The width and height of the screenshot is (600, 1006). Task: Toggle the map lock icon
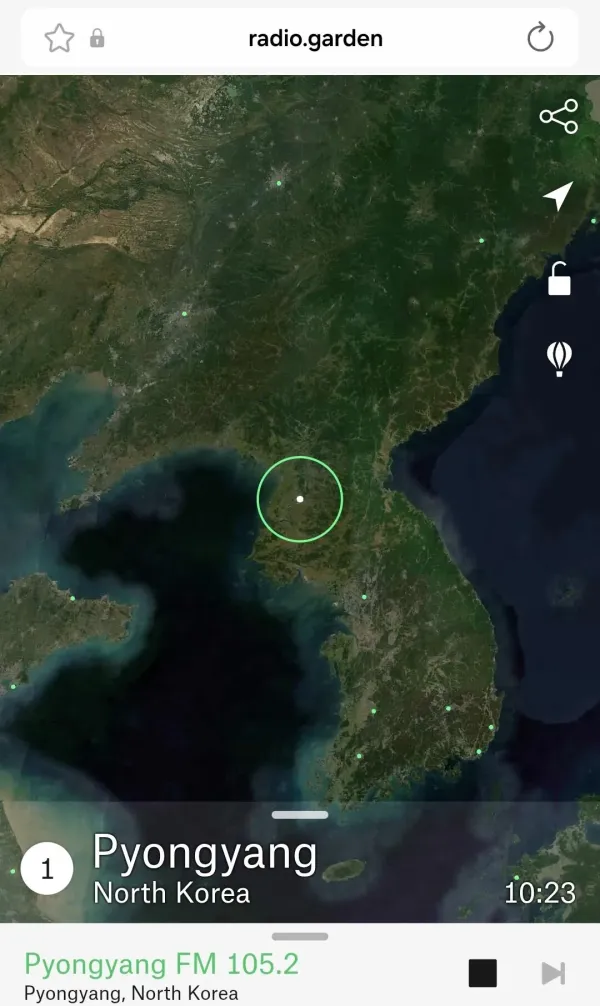pyautogui.click(x=559, y=279)
